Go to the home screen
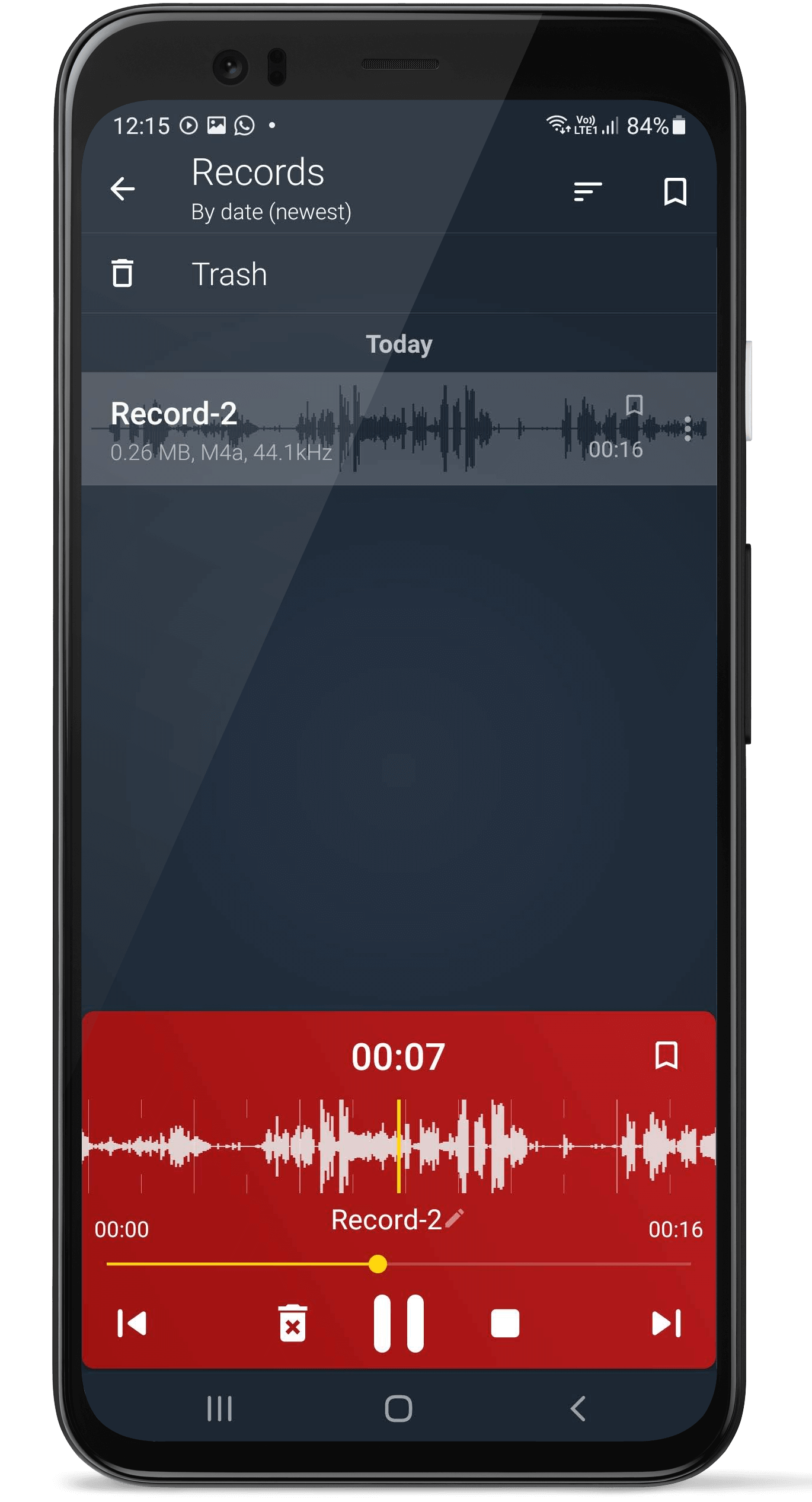The height and width of the screenshot is (1502, 812). [x=398, y=1408]
